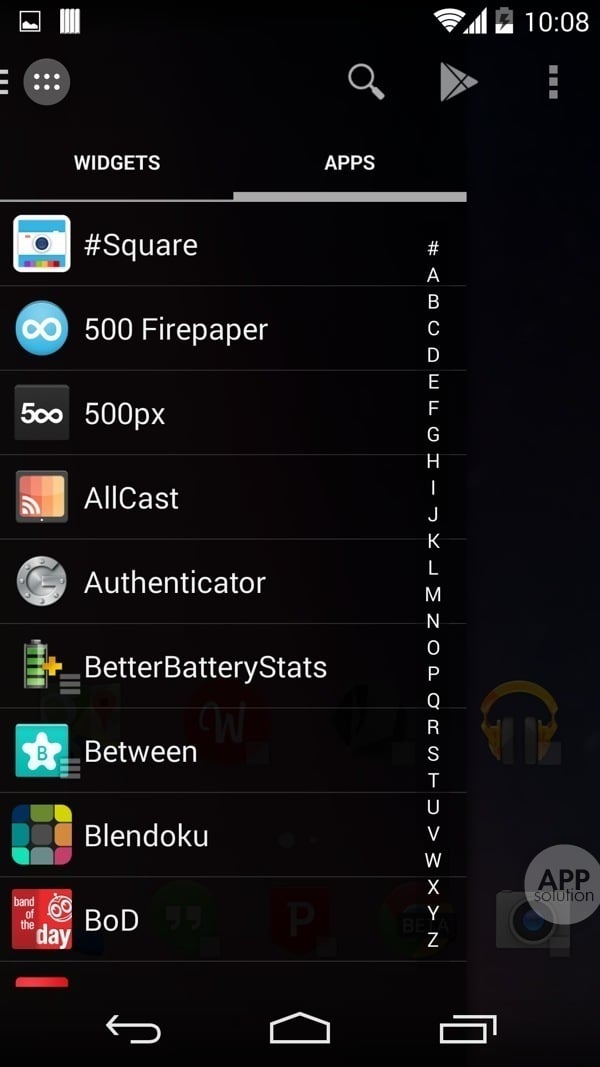Open the Play Store shortcut icon
This screenshot has width=600, height=1067.
pyautogui.click(x=458, y=82)
